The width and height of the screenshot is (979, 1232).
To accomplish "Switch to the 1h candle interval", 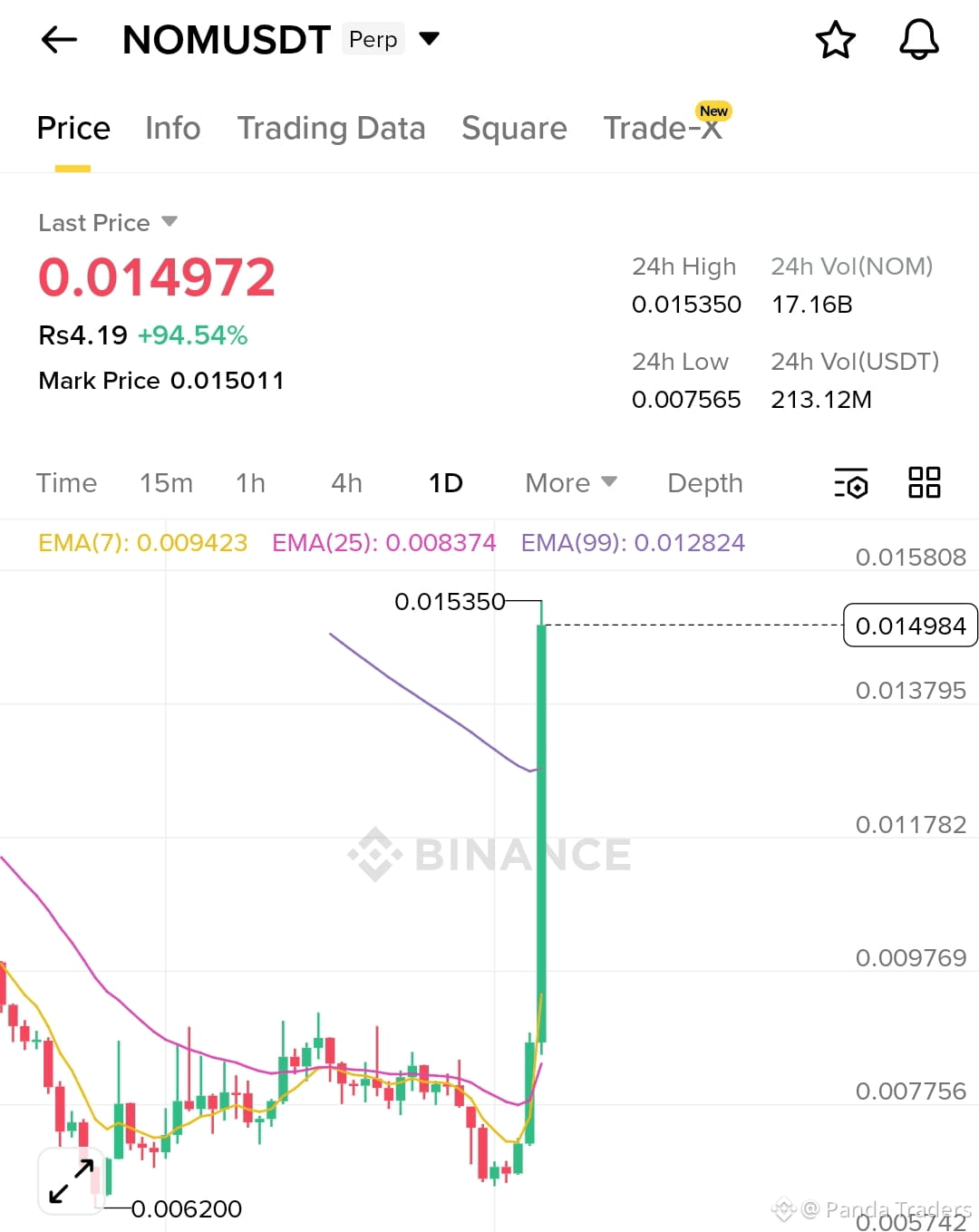I will pyautogui.click(x=250, y=483).
